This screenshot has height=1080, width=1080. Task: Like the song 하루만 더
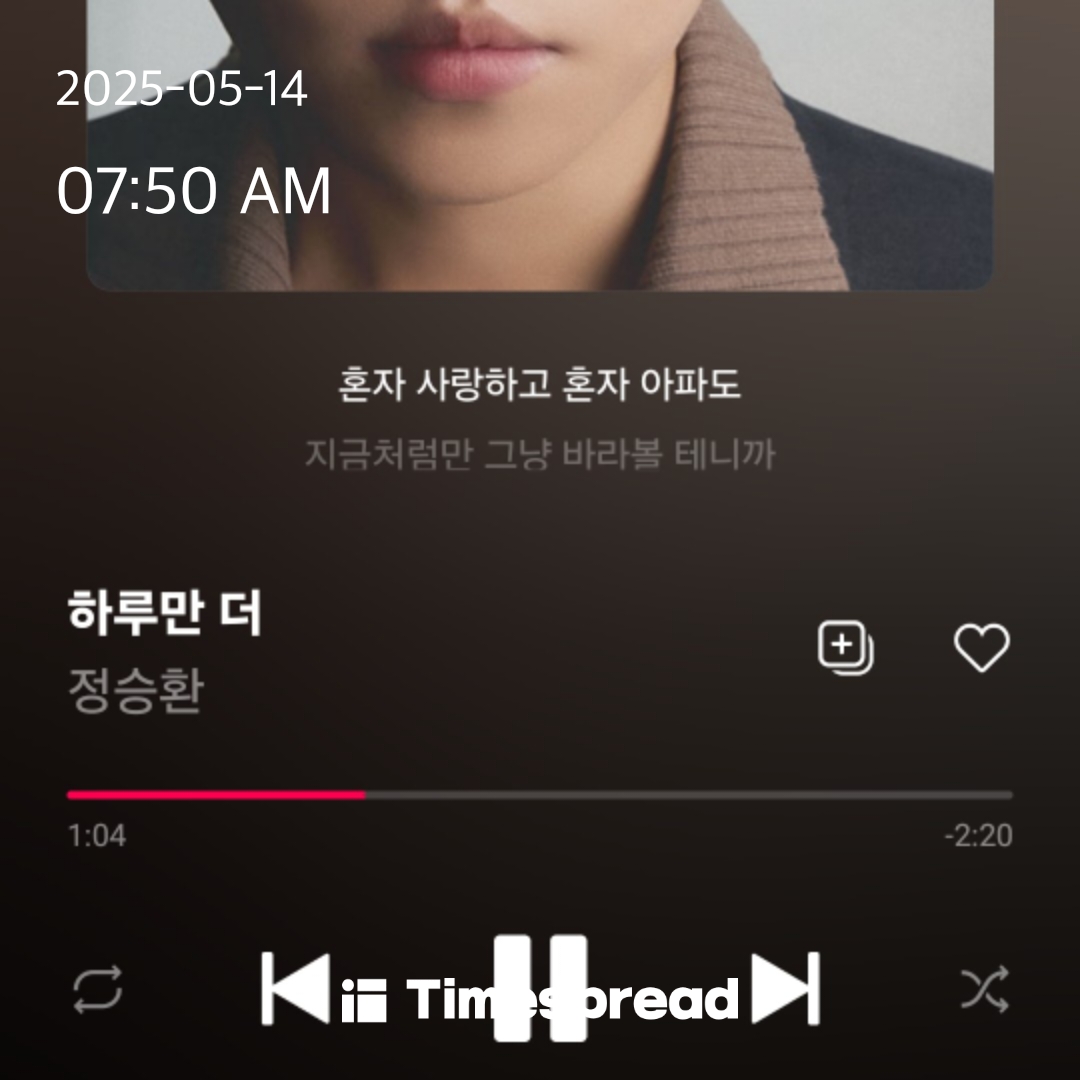[x=981, y=648]
